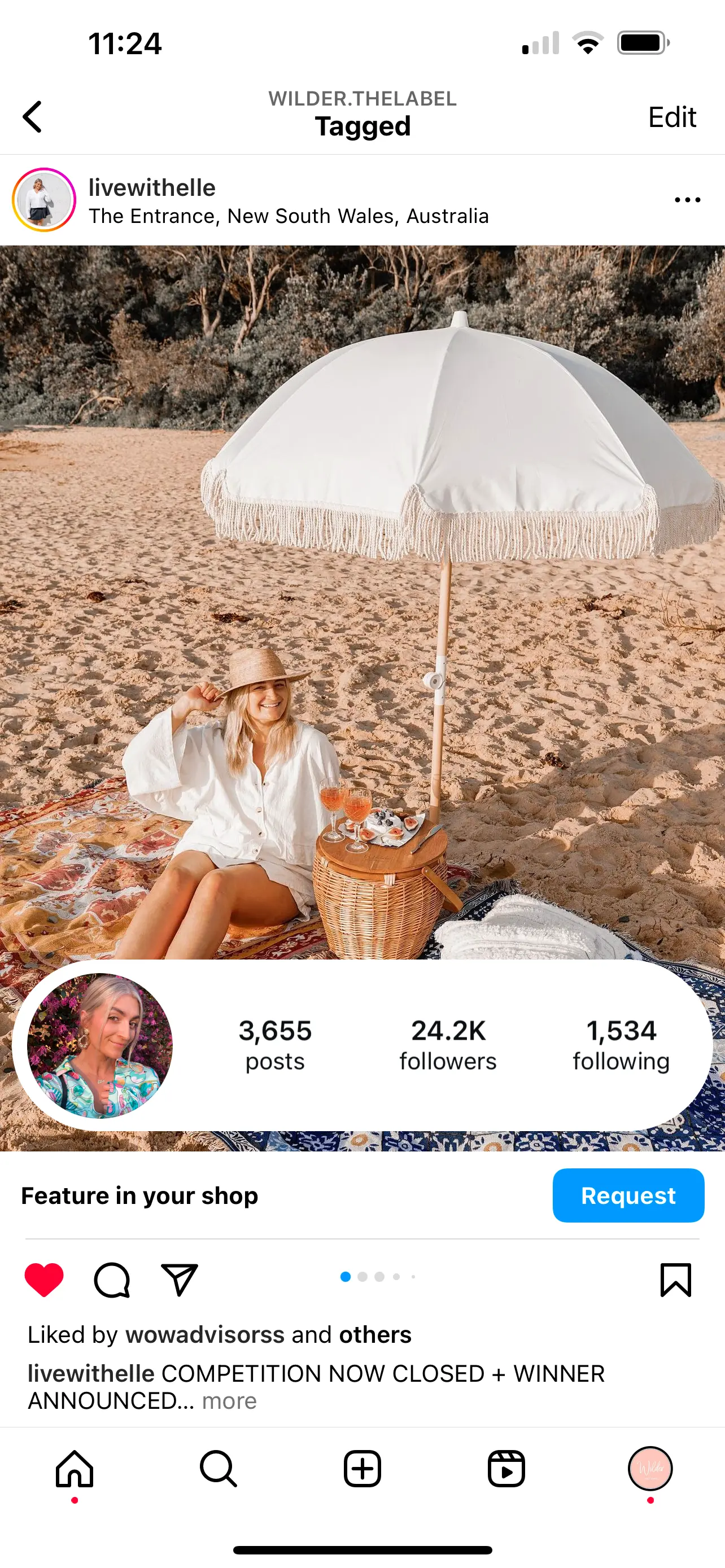Tap Request to feature the post in your shop
The image size is (725, 1568).
click(x=628, y=1195)
